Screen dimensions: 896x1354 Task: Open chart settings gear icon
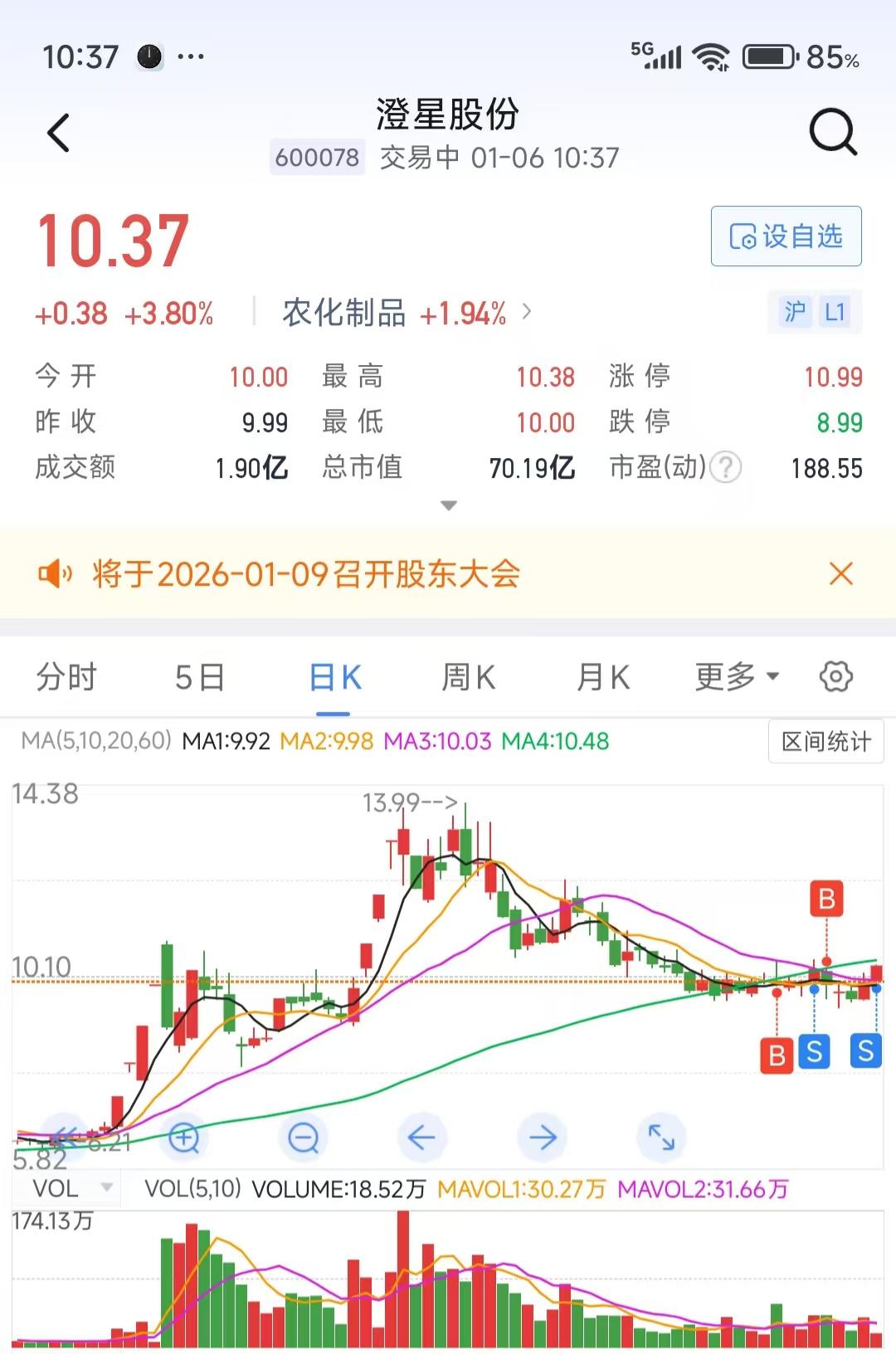click(835, 676)
